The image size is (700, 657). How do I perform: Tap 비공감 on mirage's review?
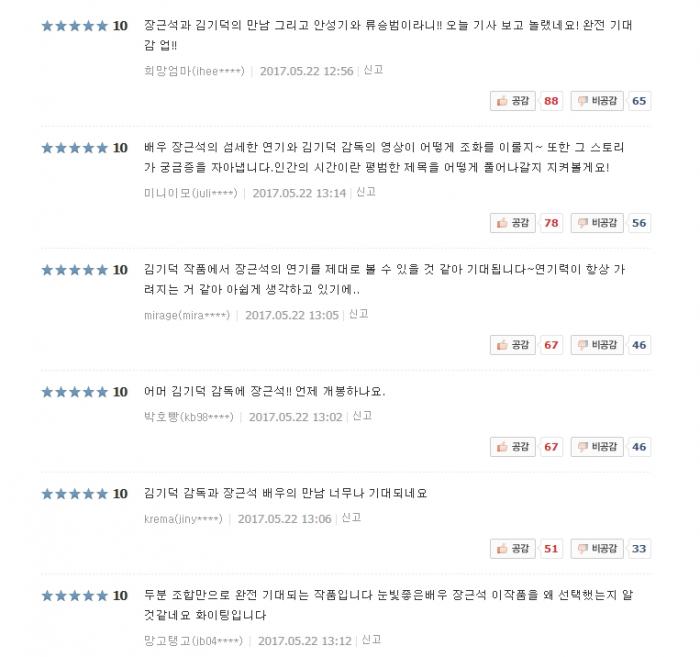598,345
